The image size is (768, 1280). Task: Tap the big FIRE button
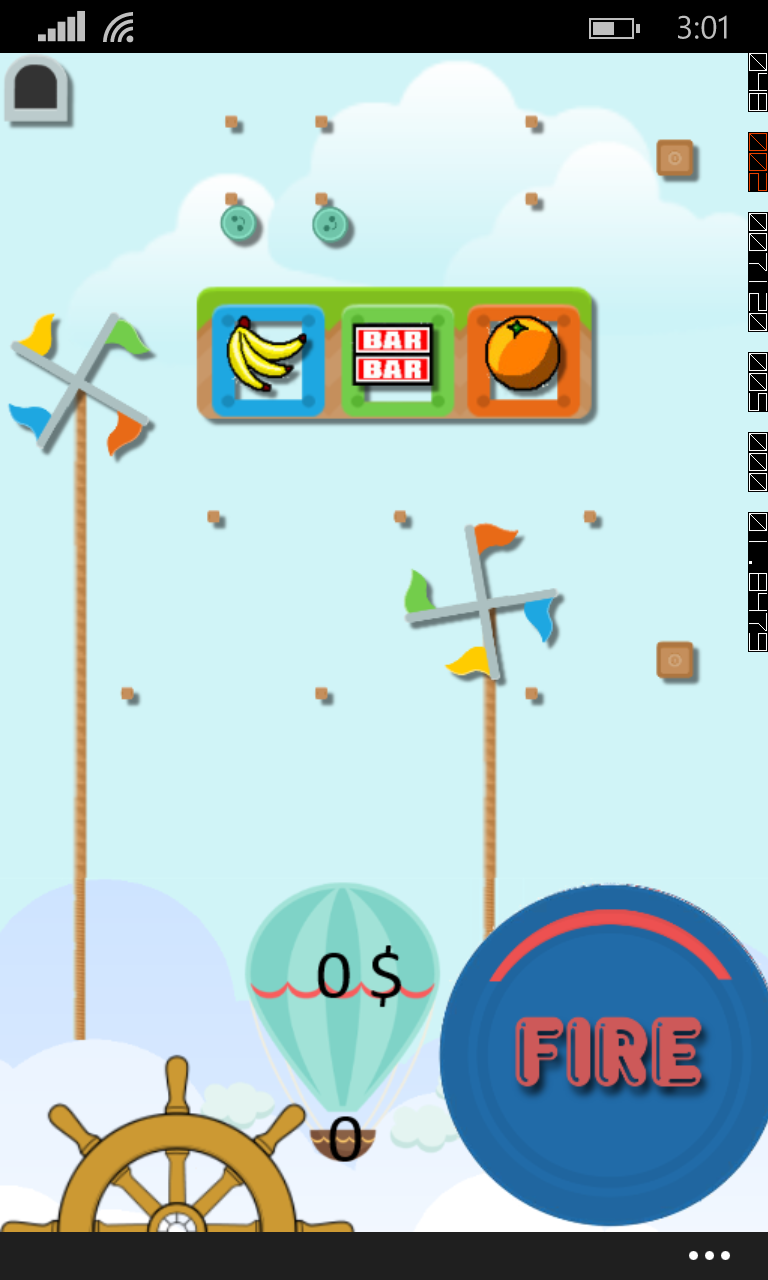coord(606,1054)
